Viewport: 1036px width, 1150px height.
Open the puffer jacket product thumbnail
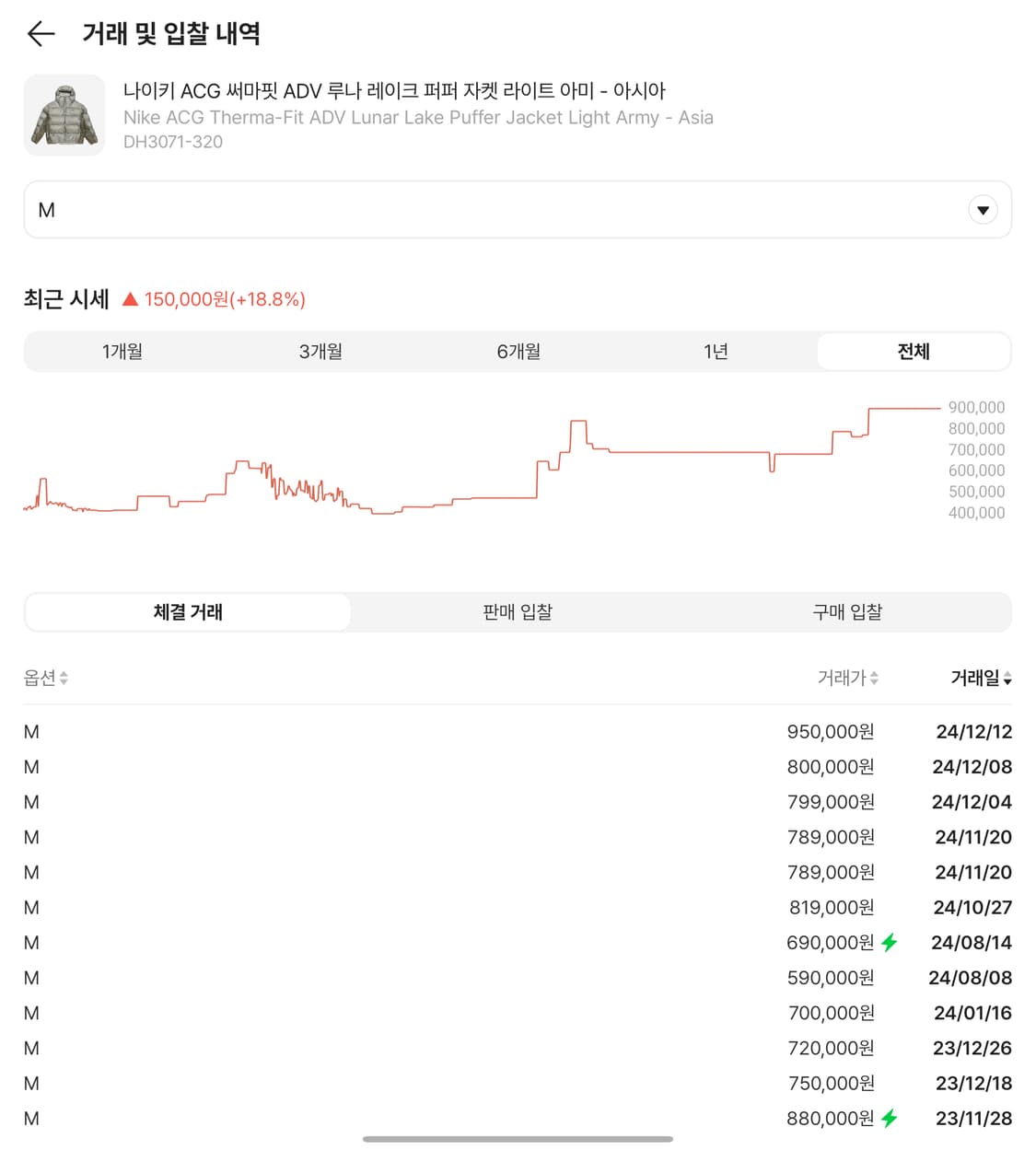tap(64, 114)
